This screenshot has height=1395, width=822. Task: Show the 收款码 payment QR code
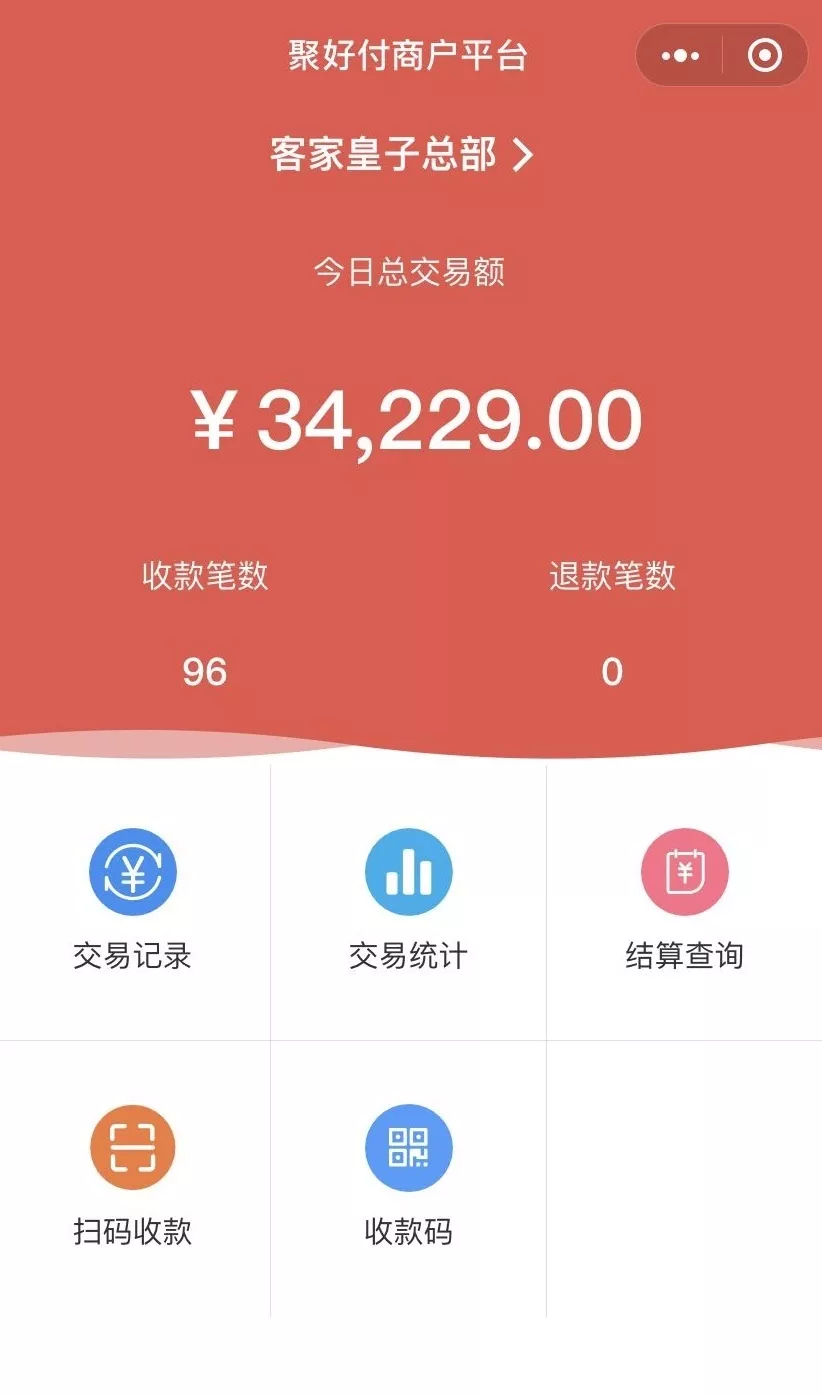(408, 1175)
